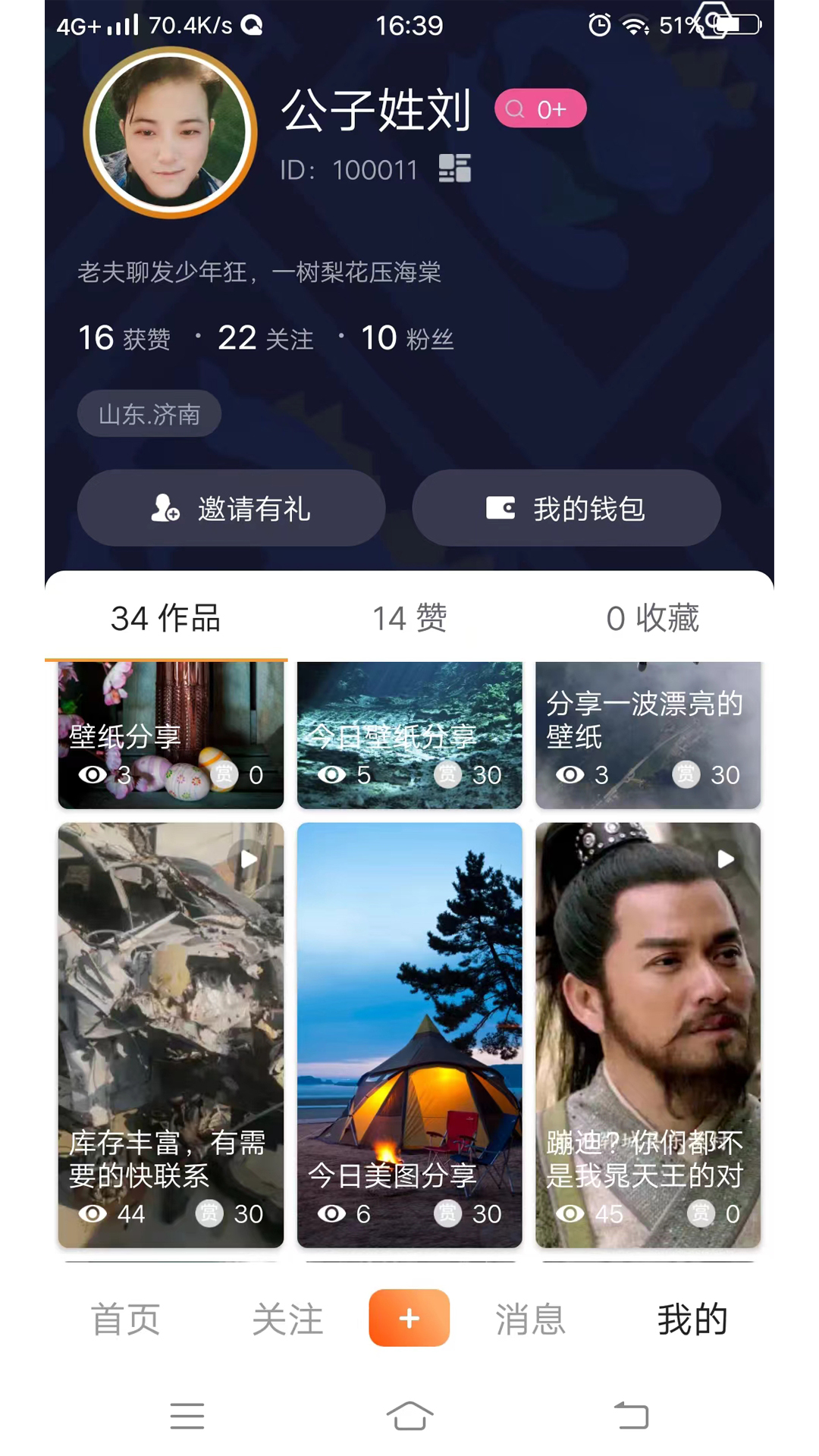View the 22 关注 following list
Viewport: 819px width, 1456px height.
pos(265,338)
